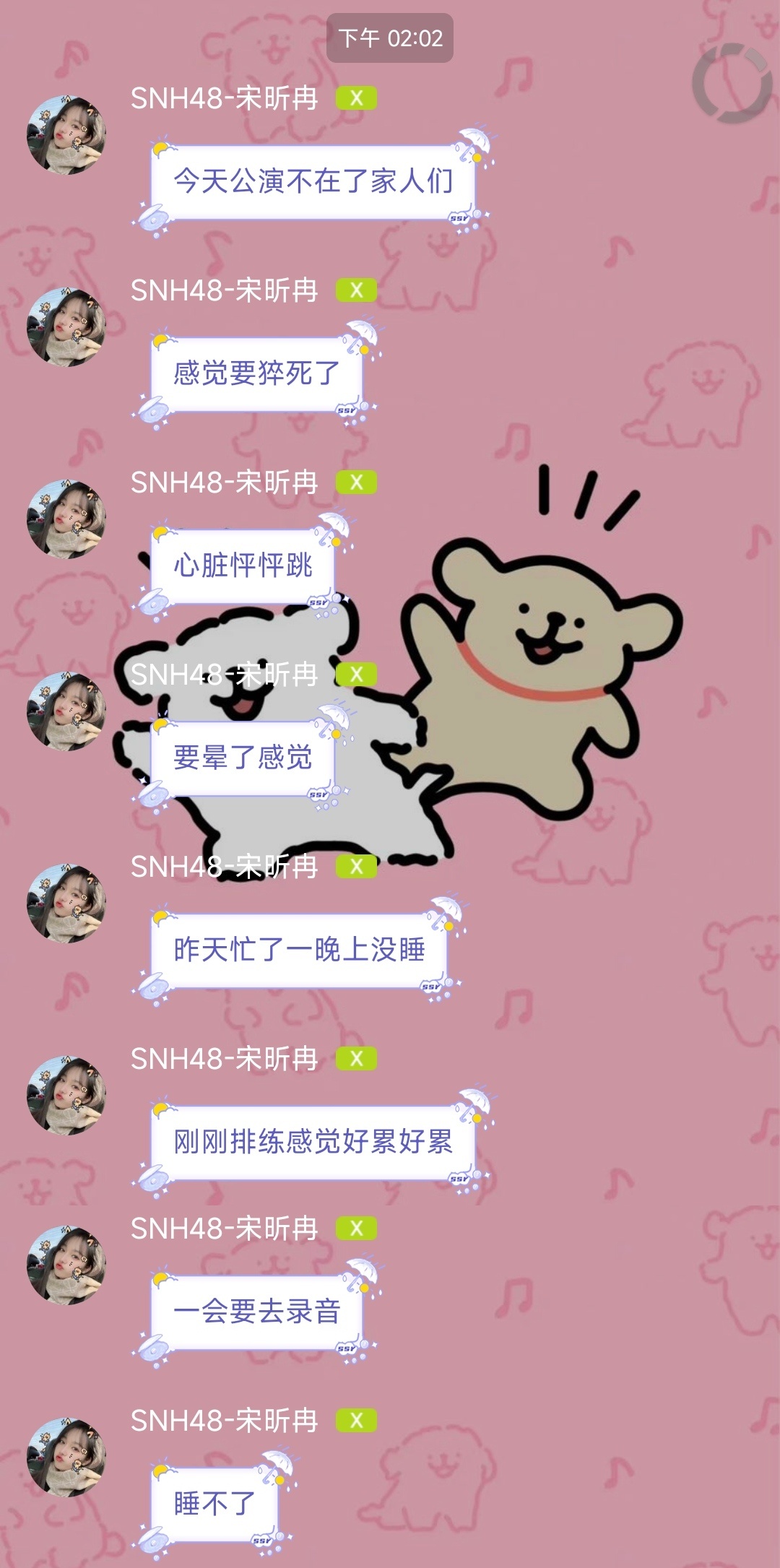The height and width of the screenshot is (1568, 780).
Task: Tap the avatar by message "要晕了感觉"
Action: [x=66, y=711]
